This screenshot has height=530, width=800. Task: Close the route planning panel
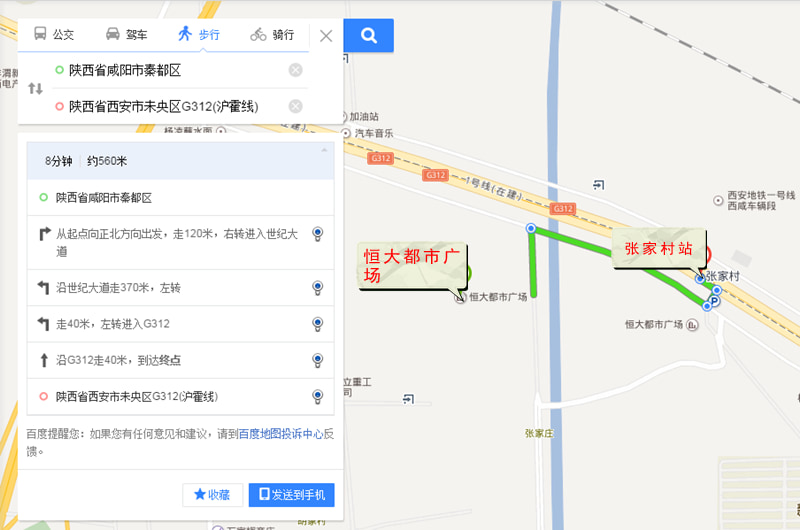[x=326, y=36]
